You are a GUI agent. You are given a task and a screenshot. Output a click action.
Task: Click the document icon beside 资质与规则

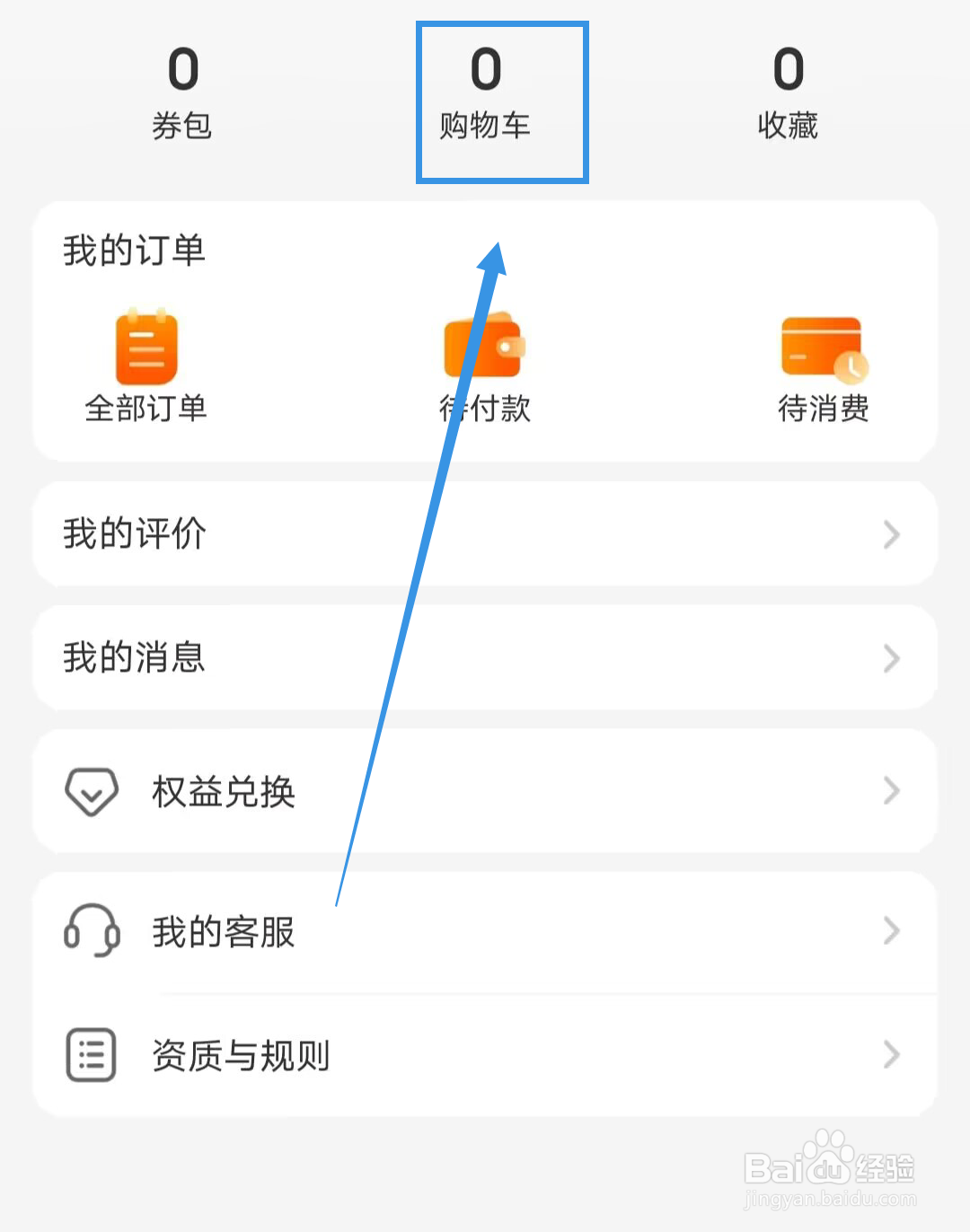tap(89, 1054)
